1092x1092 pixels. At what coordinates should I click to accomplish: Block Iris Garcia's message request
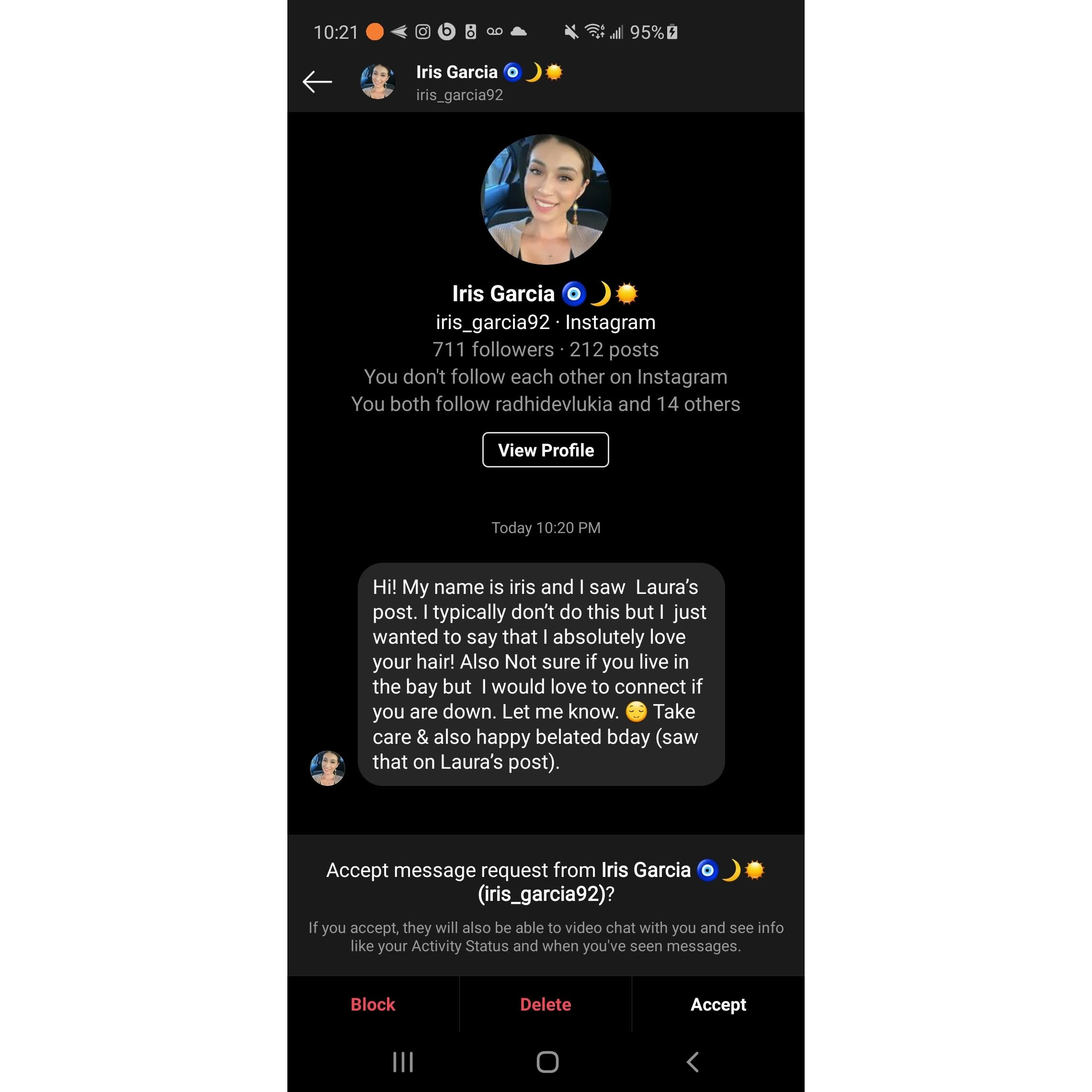[x=373, y=1004]
